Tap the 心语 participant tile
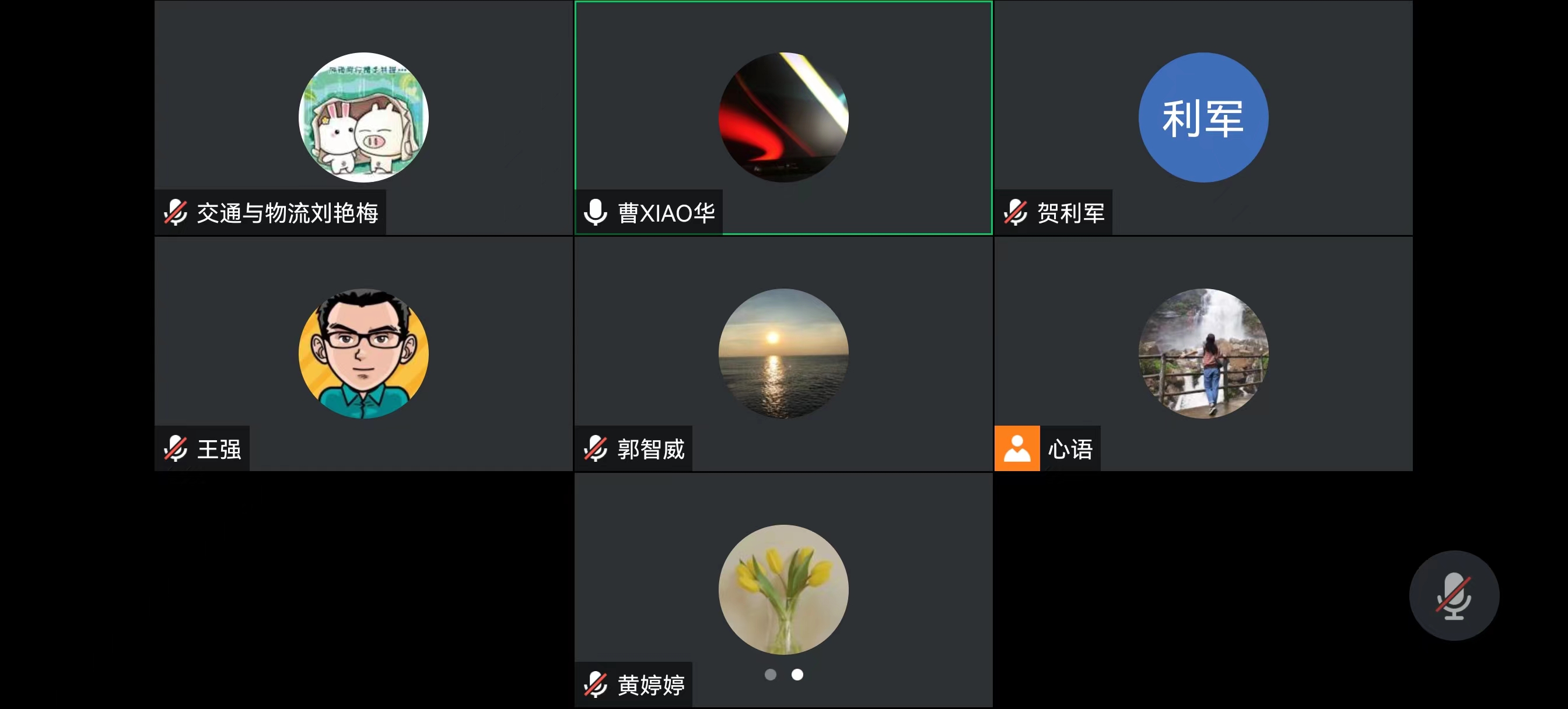The width and height of the screenshot is (1568, 709). coord(1203,353)
